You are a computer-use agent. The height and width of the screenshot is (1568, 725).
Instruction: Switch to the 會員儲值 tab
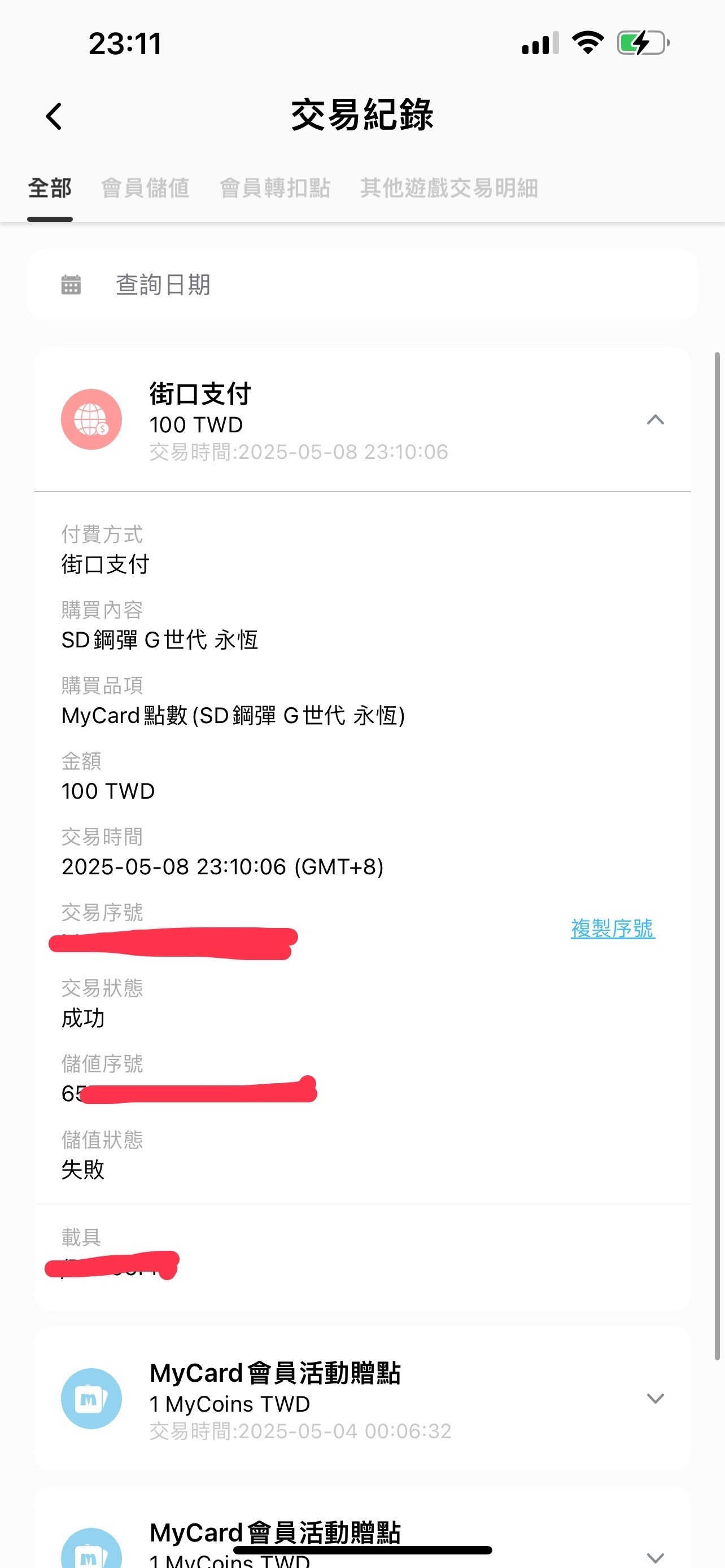click(x=146, y=189)
